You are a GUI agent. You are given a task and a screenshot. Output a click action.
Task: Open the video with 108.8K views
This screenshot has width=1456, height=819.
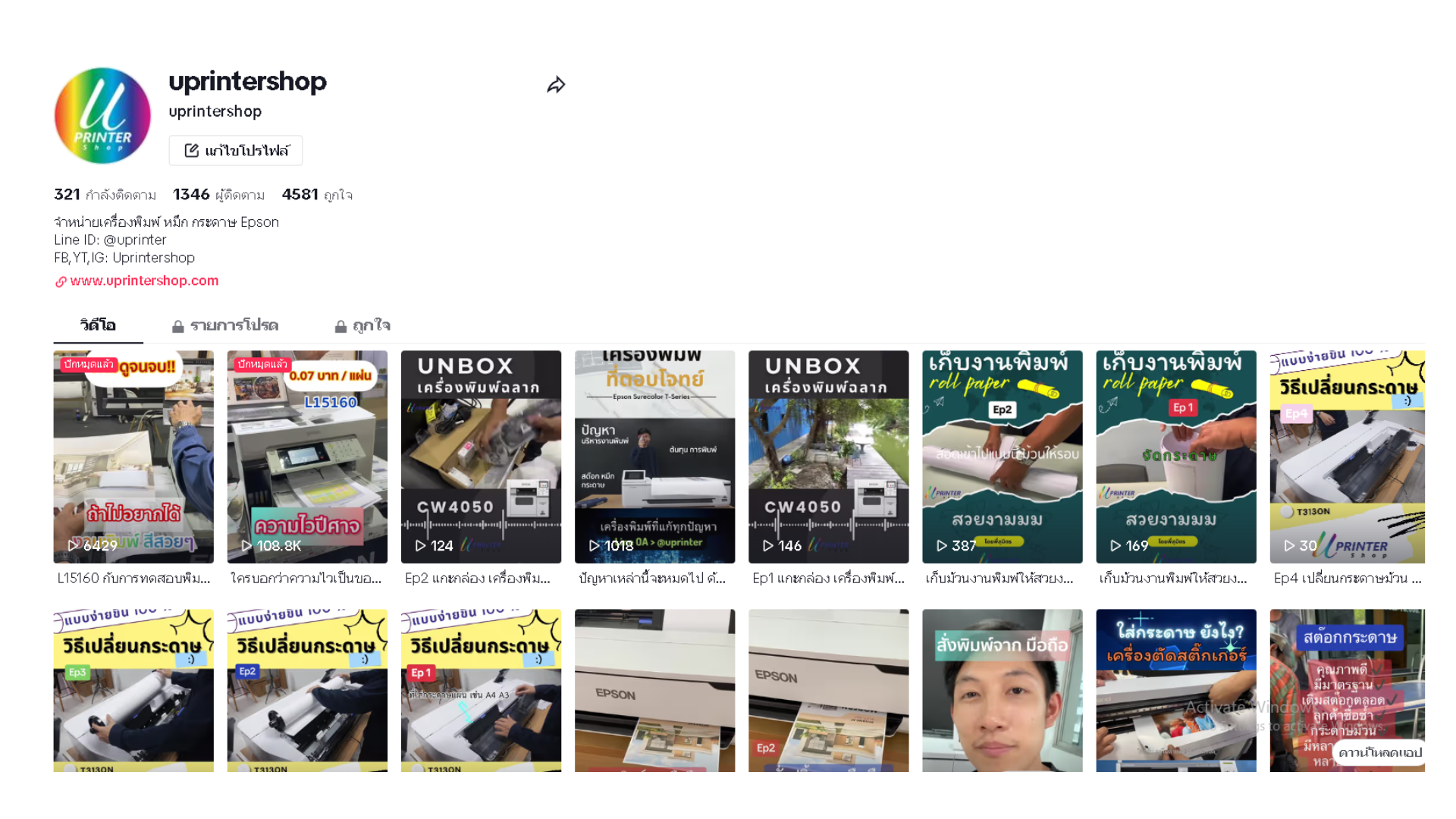pyautogui.click(x=307, y=457)
